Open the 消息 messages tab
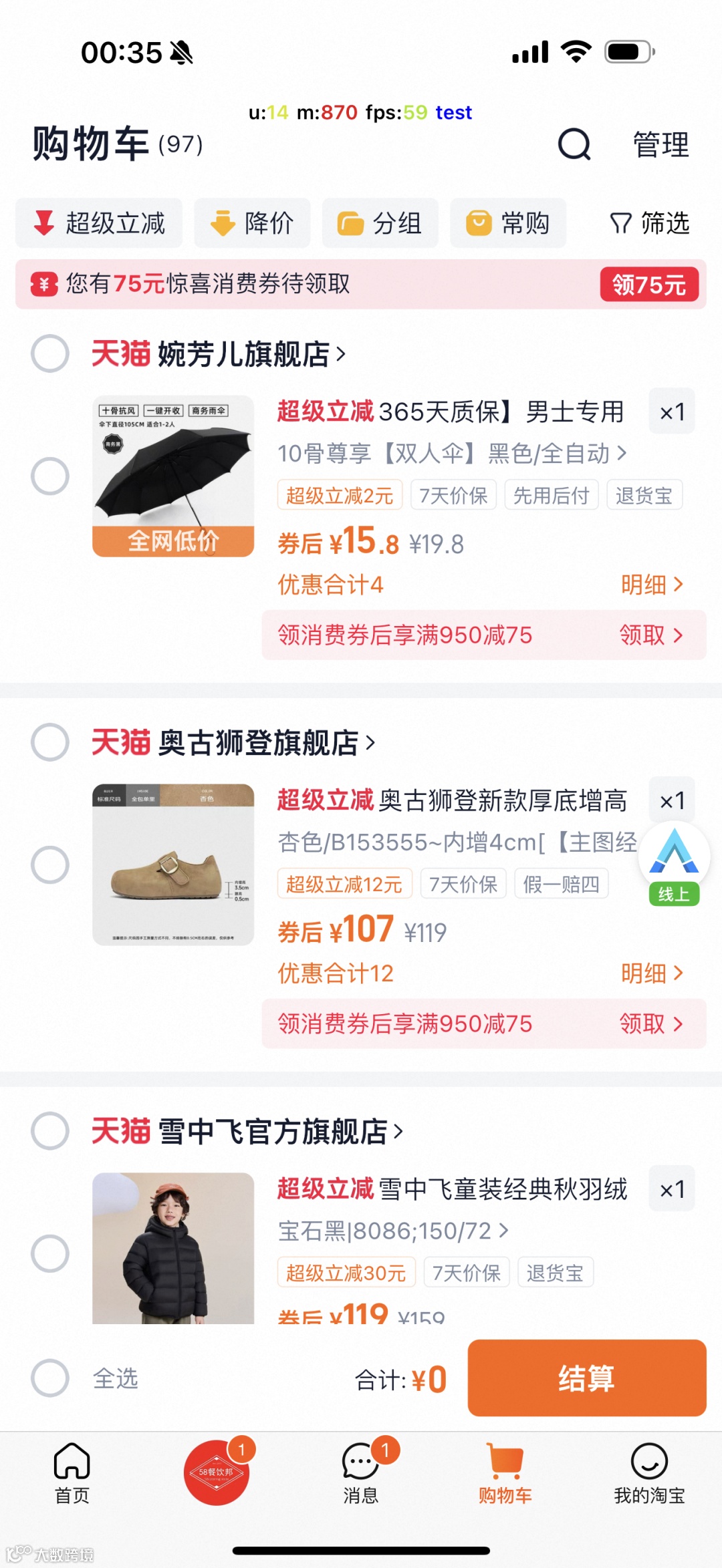This screenshot has width=722, height=1568. [x=361, y=1473]
